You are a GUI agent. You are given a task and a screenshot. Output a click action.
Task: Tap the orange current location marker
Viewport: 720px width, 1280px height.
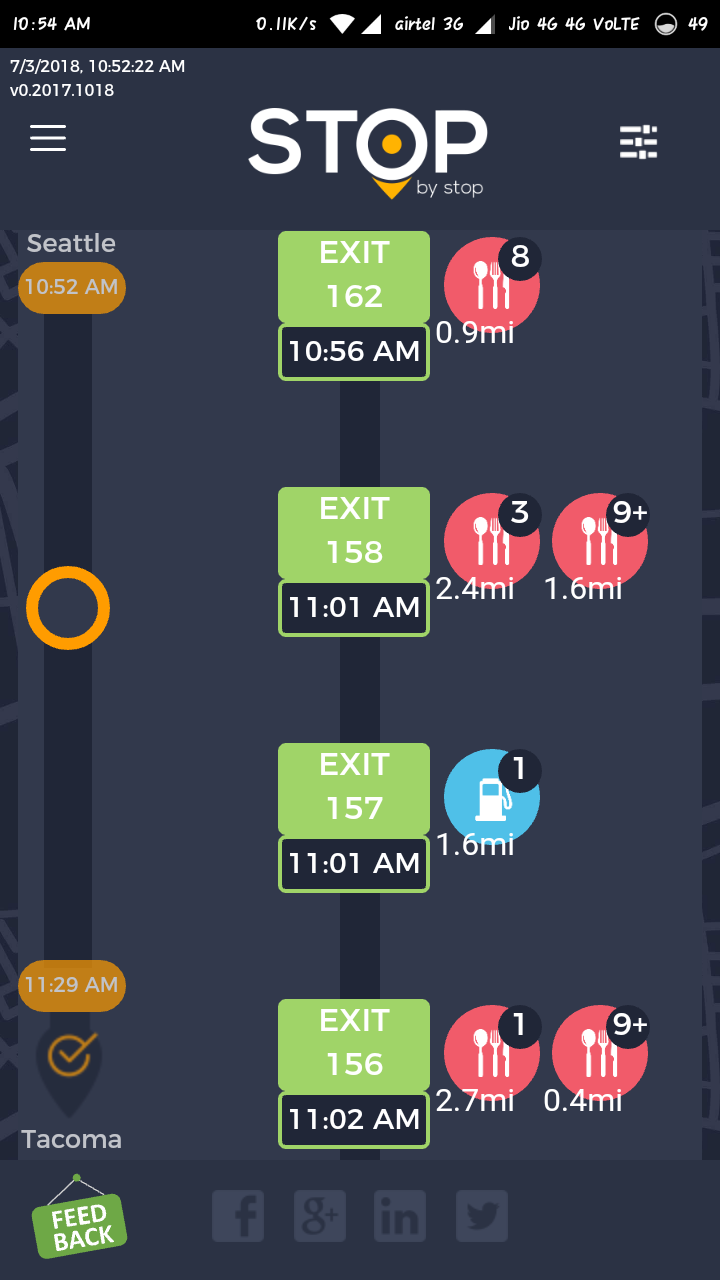tap(68, 608)
